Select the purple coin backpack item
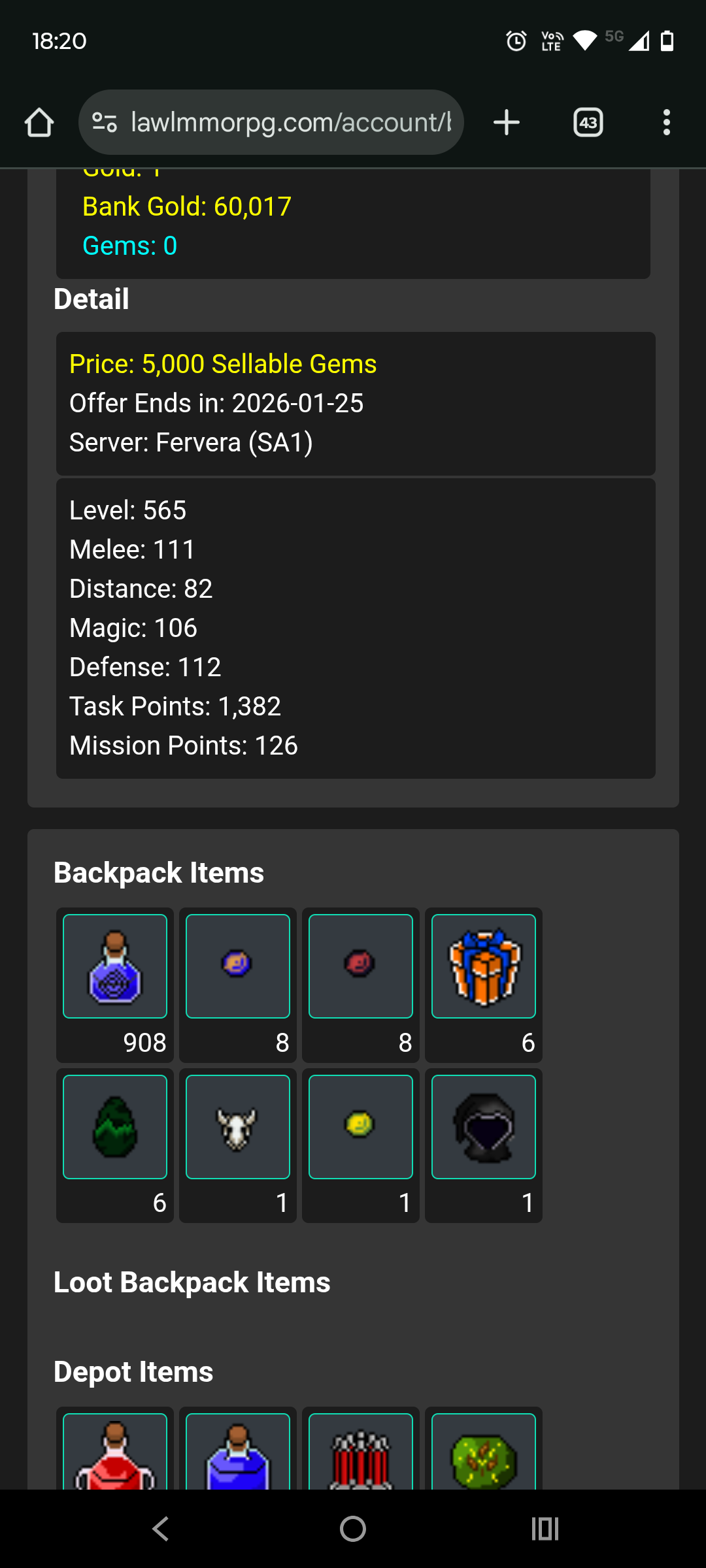Image resolution: width=706 pixels, height=1568 pixels. (238, 966)
